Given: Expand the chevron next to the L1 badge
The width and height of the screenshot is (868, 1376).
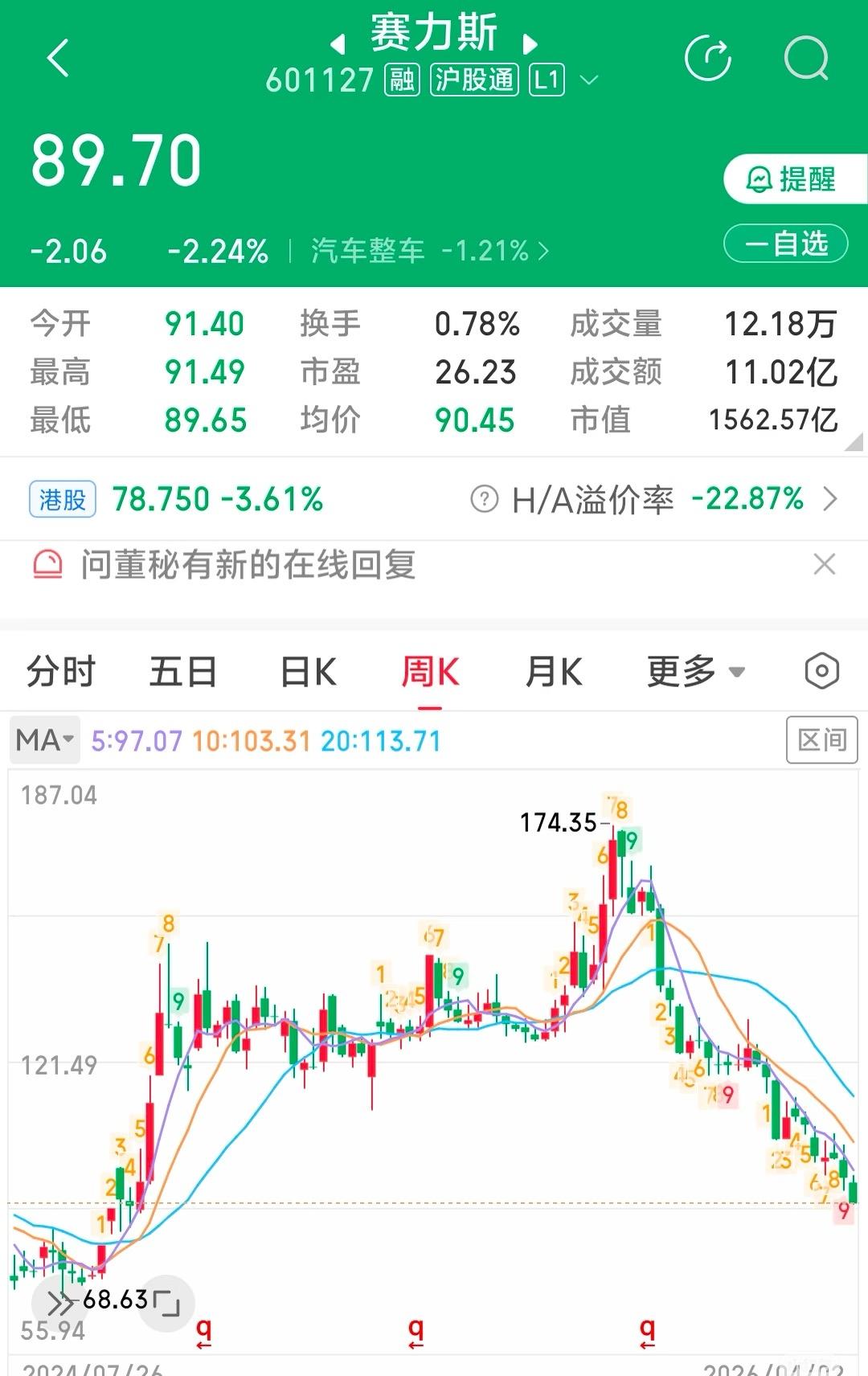Looking at the screenshot, I should [x=589, y=81].
